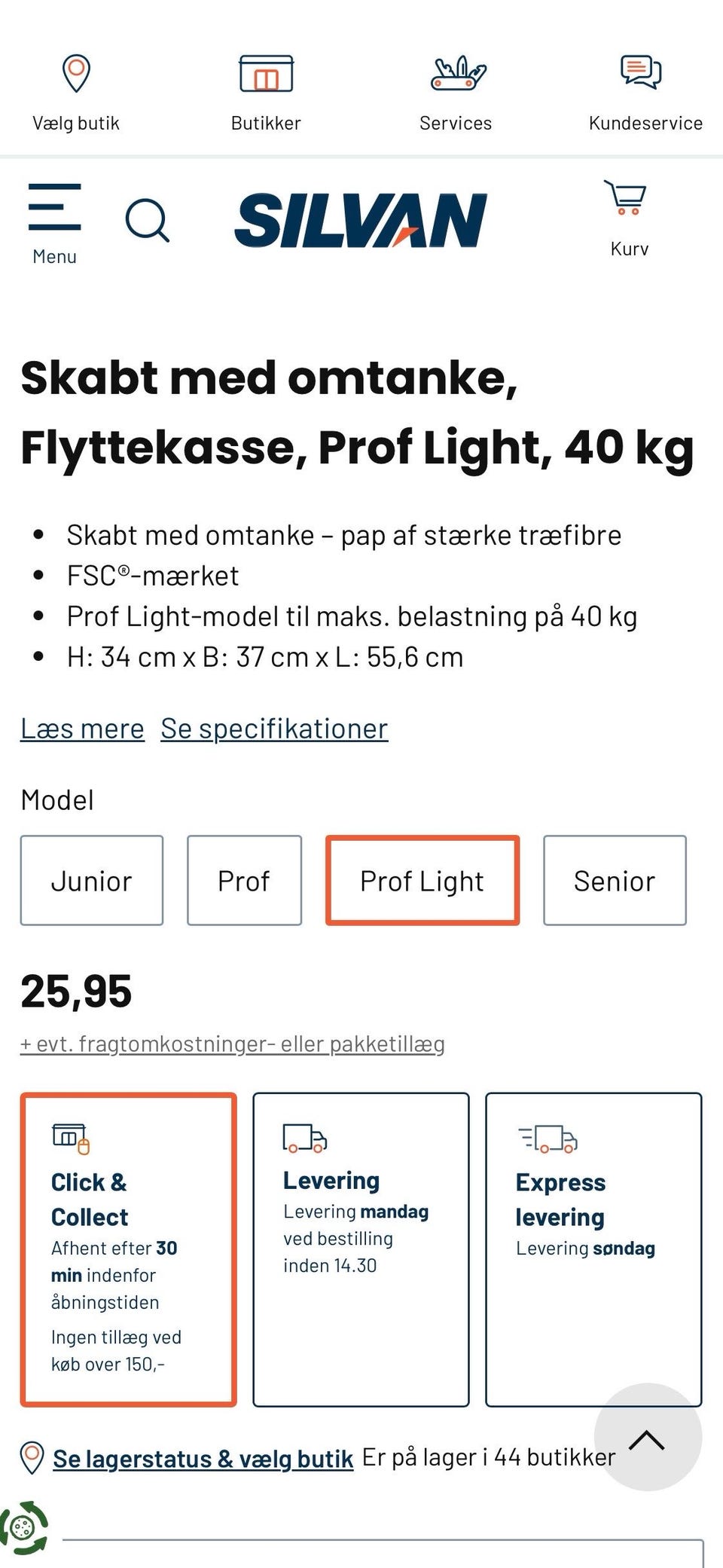The image size is (723, 1568).
Task: Open Services via the multitool icon
Action: coord(456,73)
